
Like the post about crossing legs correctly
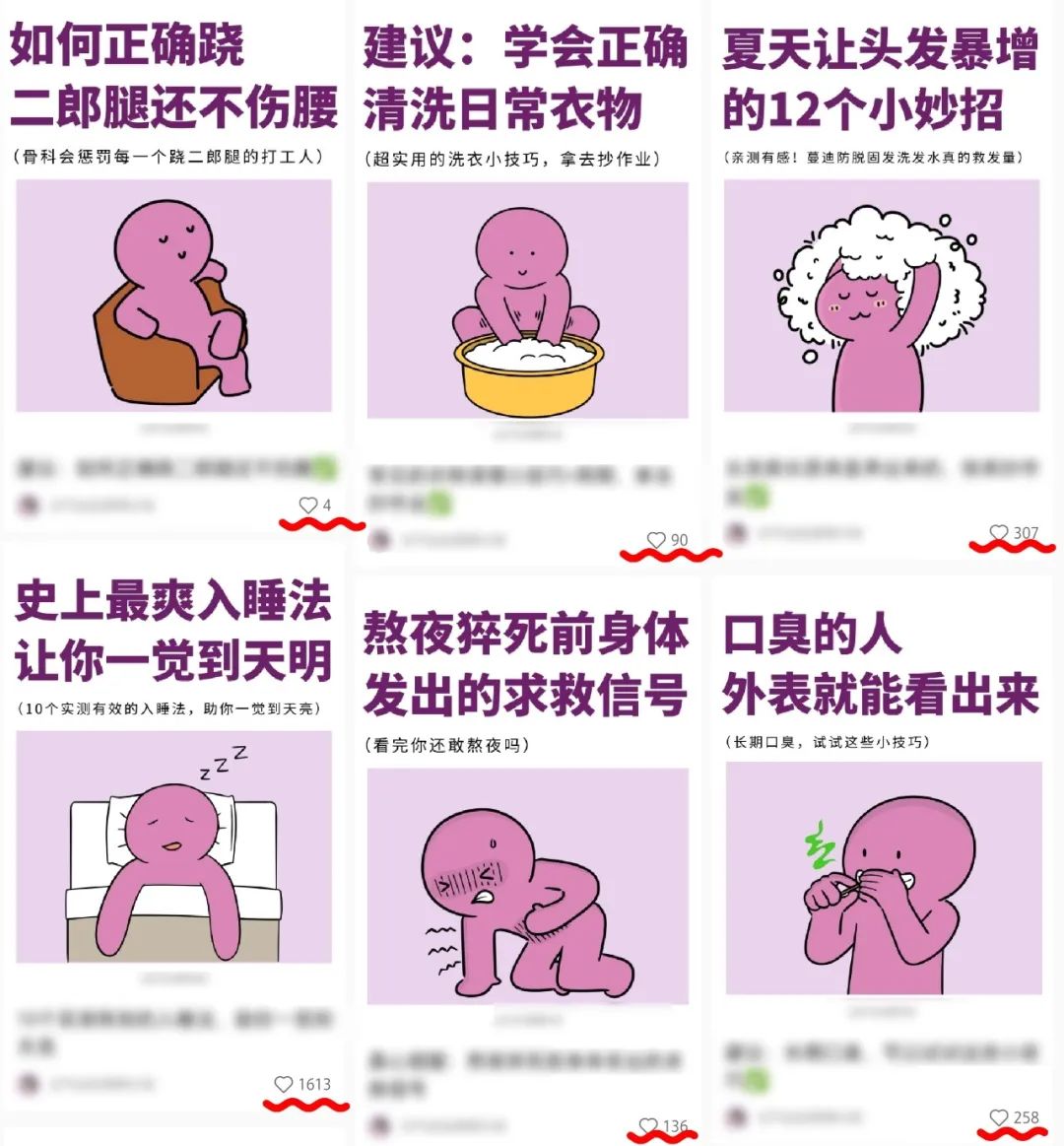coord(310,505)
